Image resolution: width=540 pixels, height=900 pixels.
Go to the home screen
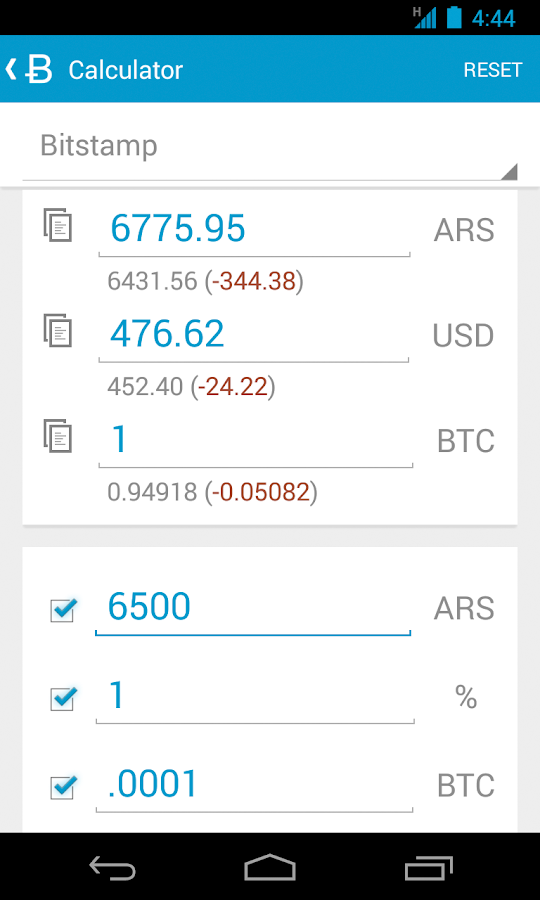tap(270, 867)
